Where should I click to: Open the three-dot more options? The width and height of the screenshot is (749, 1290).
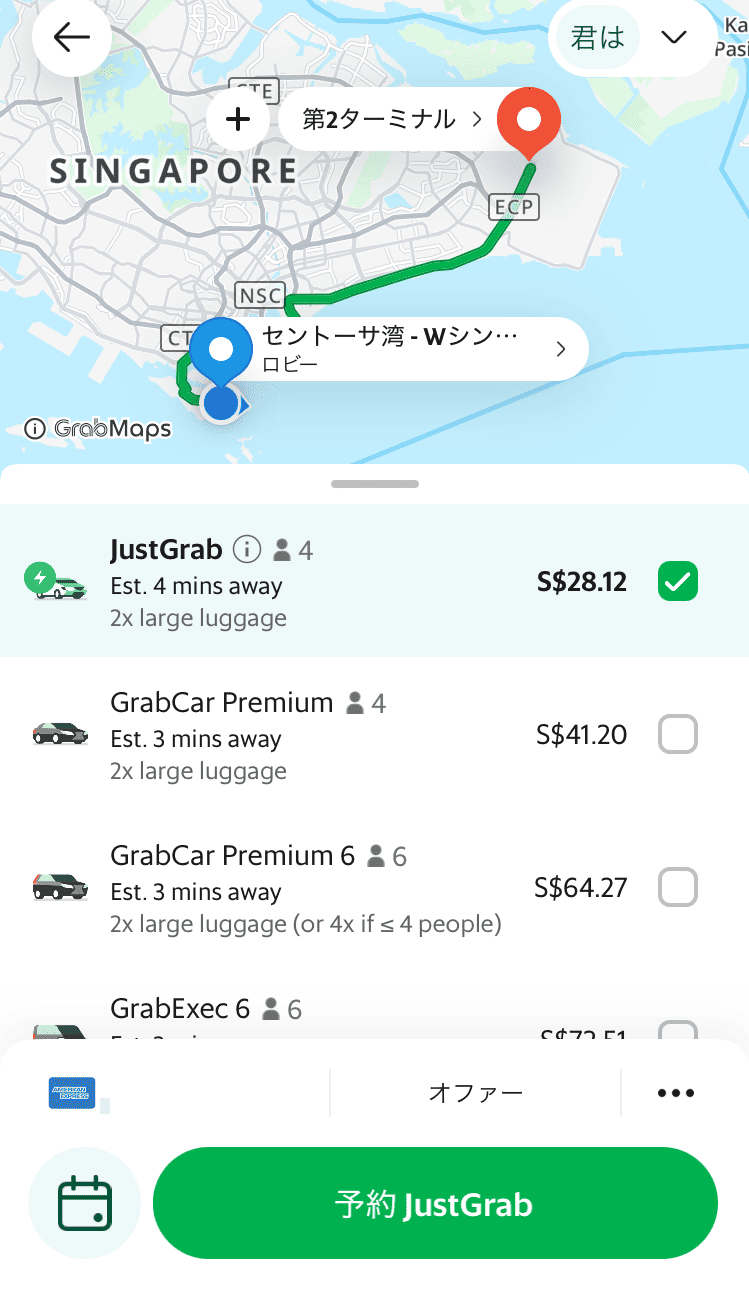coord(676,1093)
